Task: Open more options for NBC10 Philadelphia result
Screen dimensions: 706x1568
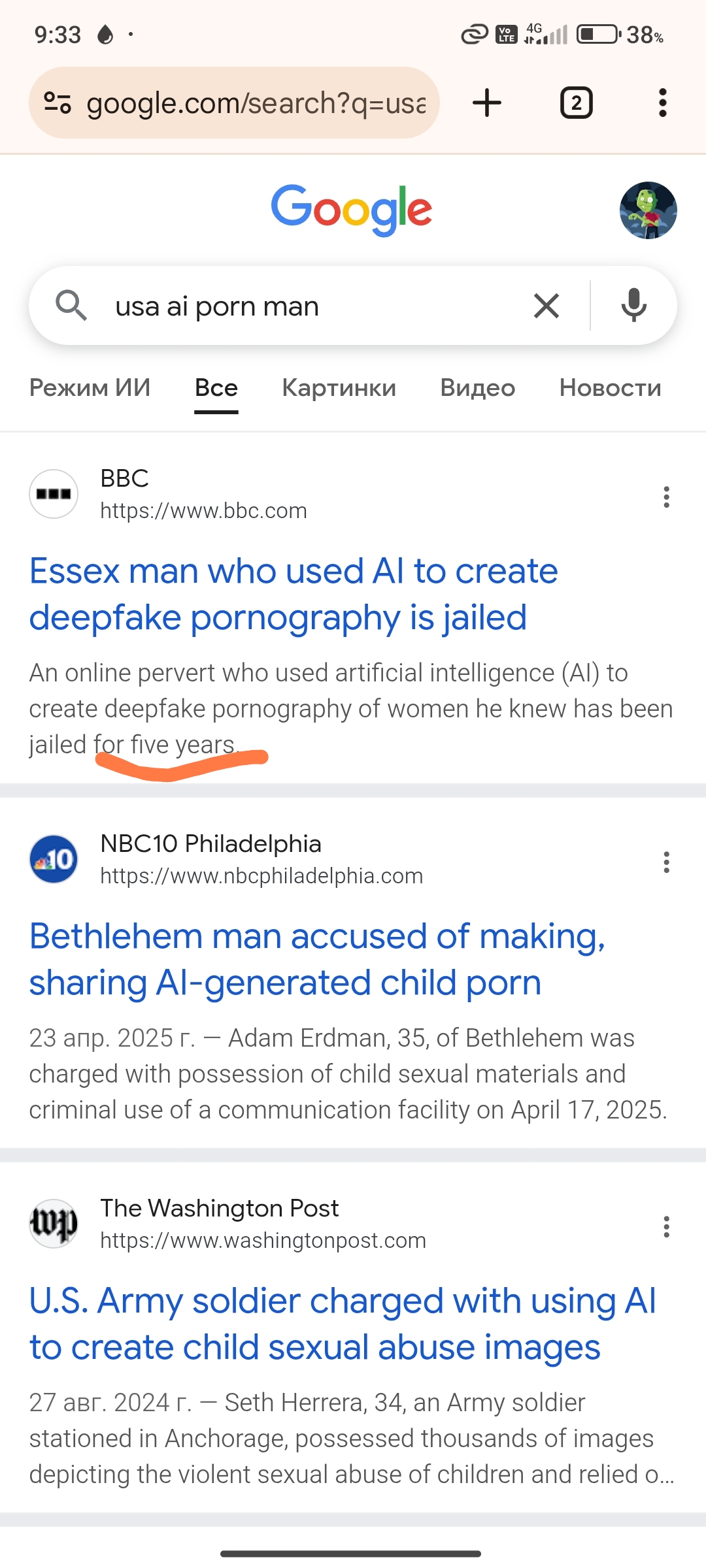Action: pyautogui.click(x=666, y=862)
